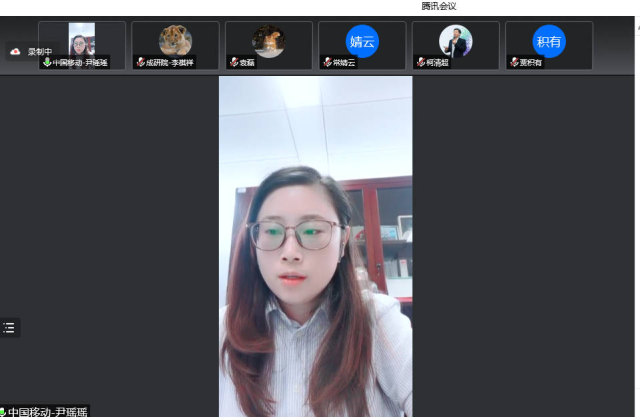Select the 袁磊 participant tile
Screen dimensions: 640x417
268,45
